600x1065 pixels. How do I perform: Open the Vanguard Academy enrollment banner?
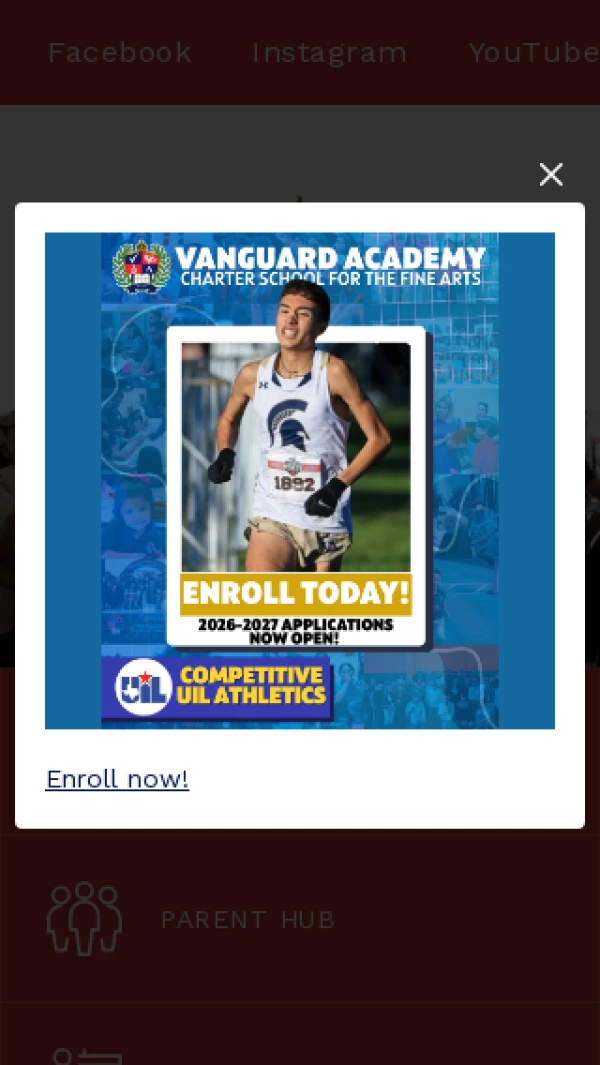[x=300, y=480]
